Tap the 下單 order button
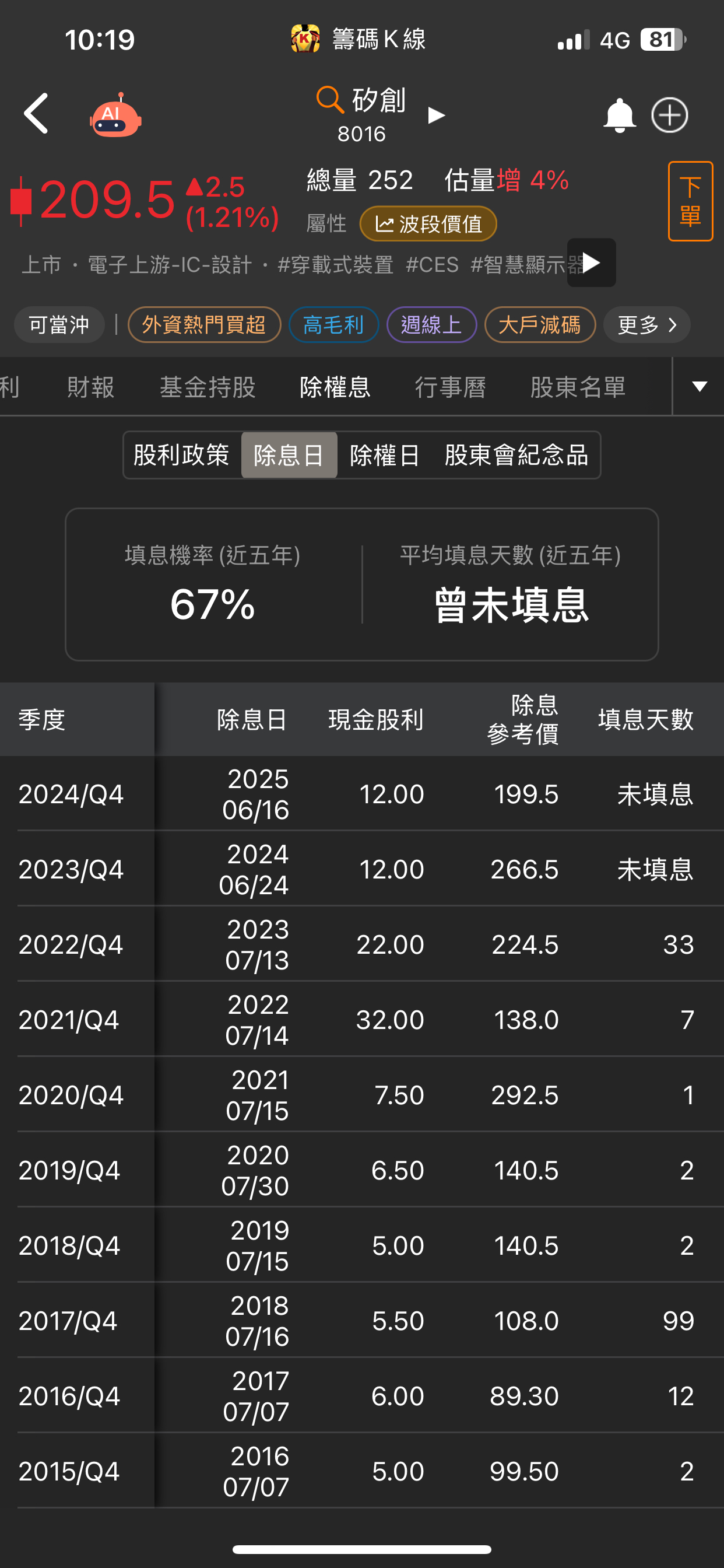Screen dimensions: 724x1568 click(690, 201)
